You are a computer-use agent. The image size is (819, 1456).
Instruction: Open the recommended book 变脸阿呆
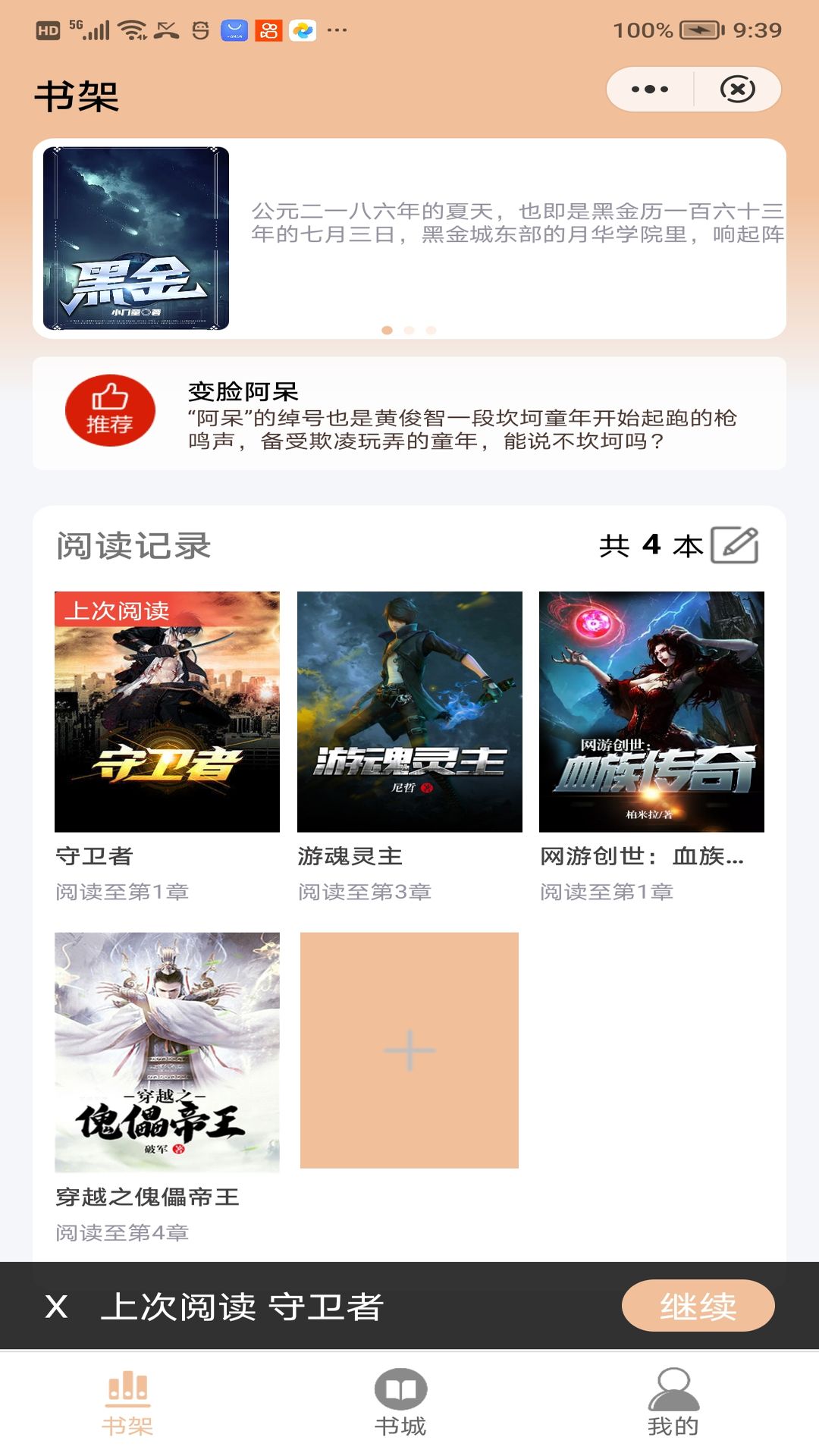tap(409, 414)
